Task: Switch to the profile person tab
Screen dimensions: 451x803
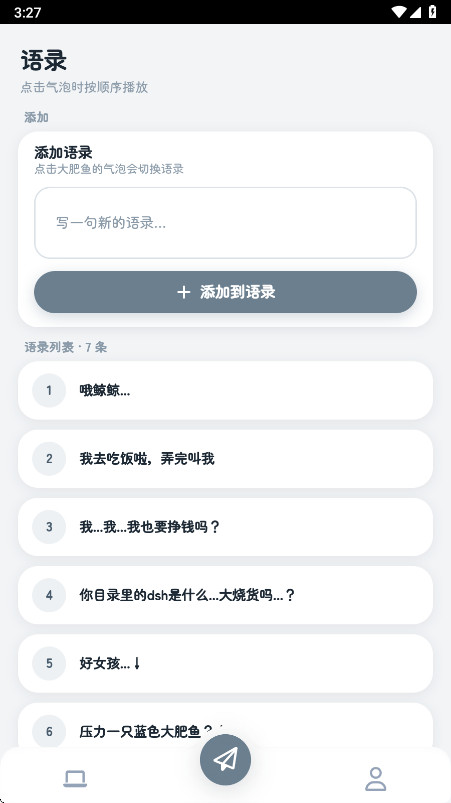Action: point(376,779)
